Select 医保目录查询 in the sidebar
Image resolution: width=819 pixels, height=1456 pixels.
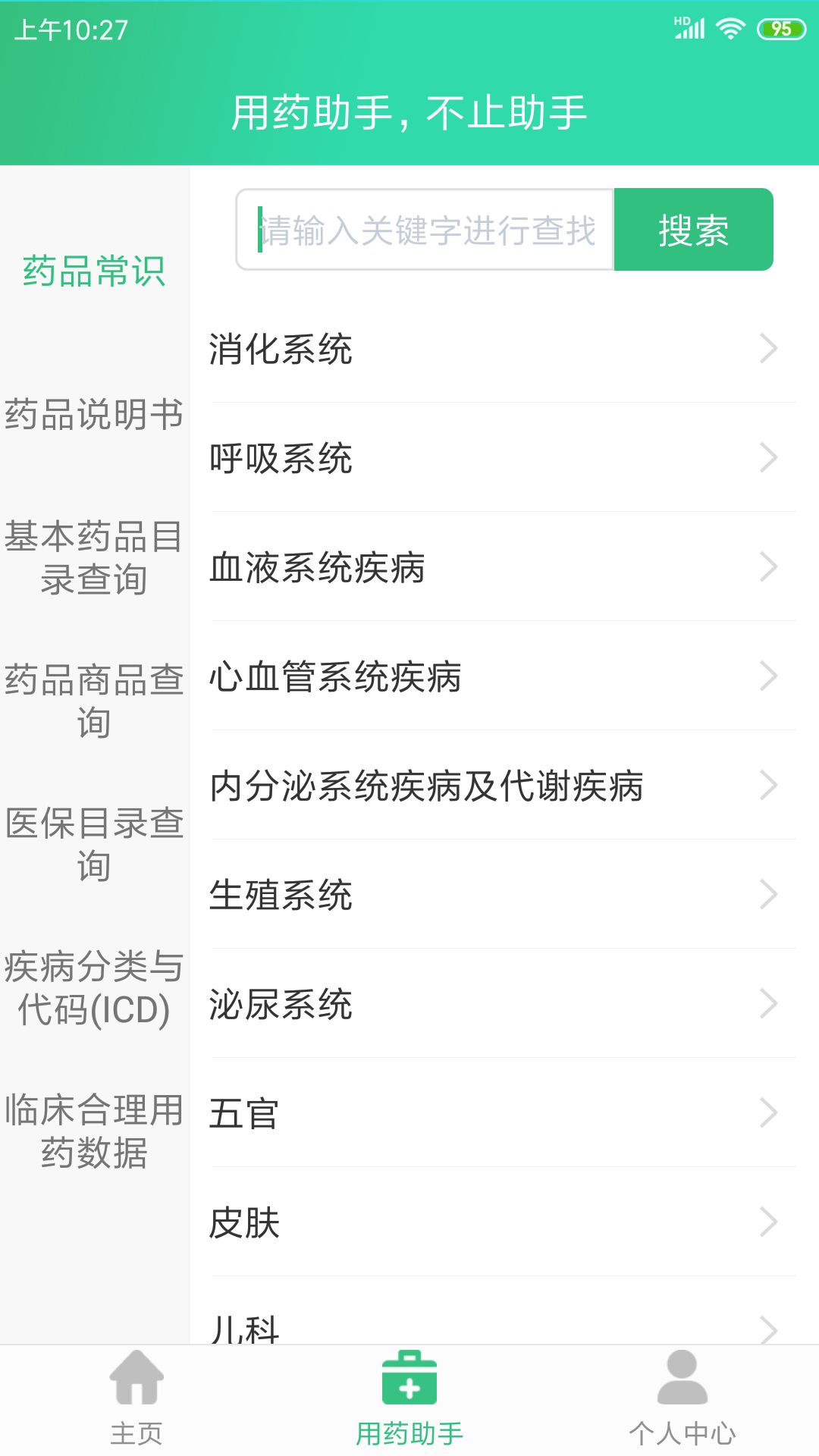[x=94, y=844]
